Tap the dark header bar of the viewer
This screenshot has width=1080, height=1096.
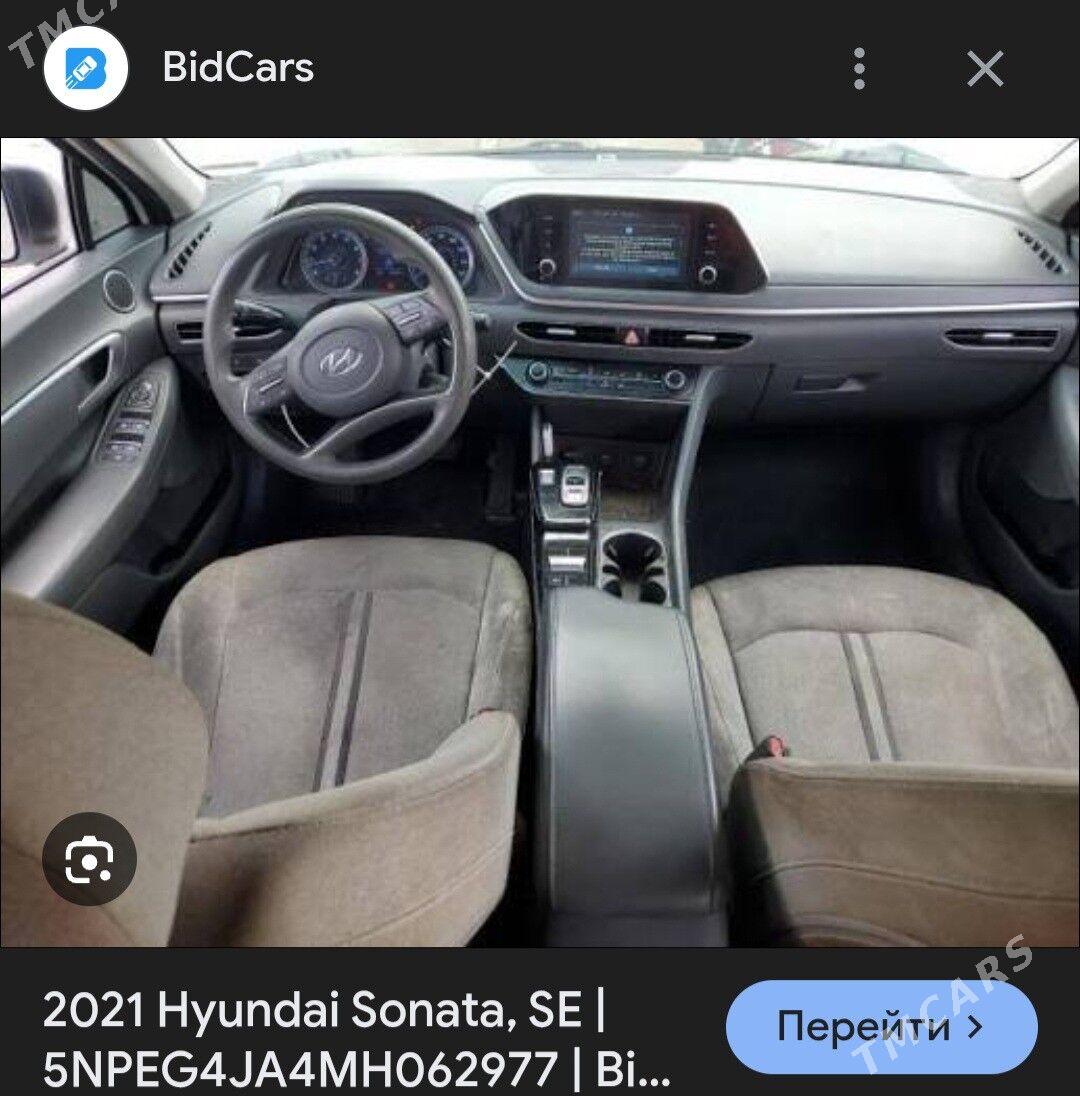coord(540,68)
